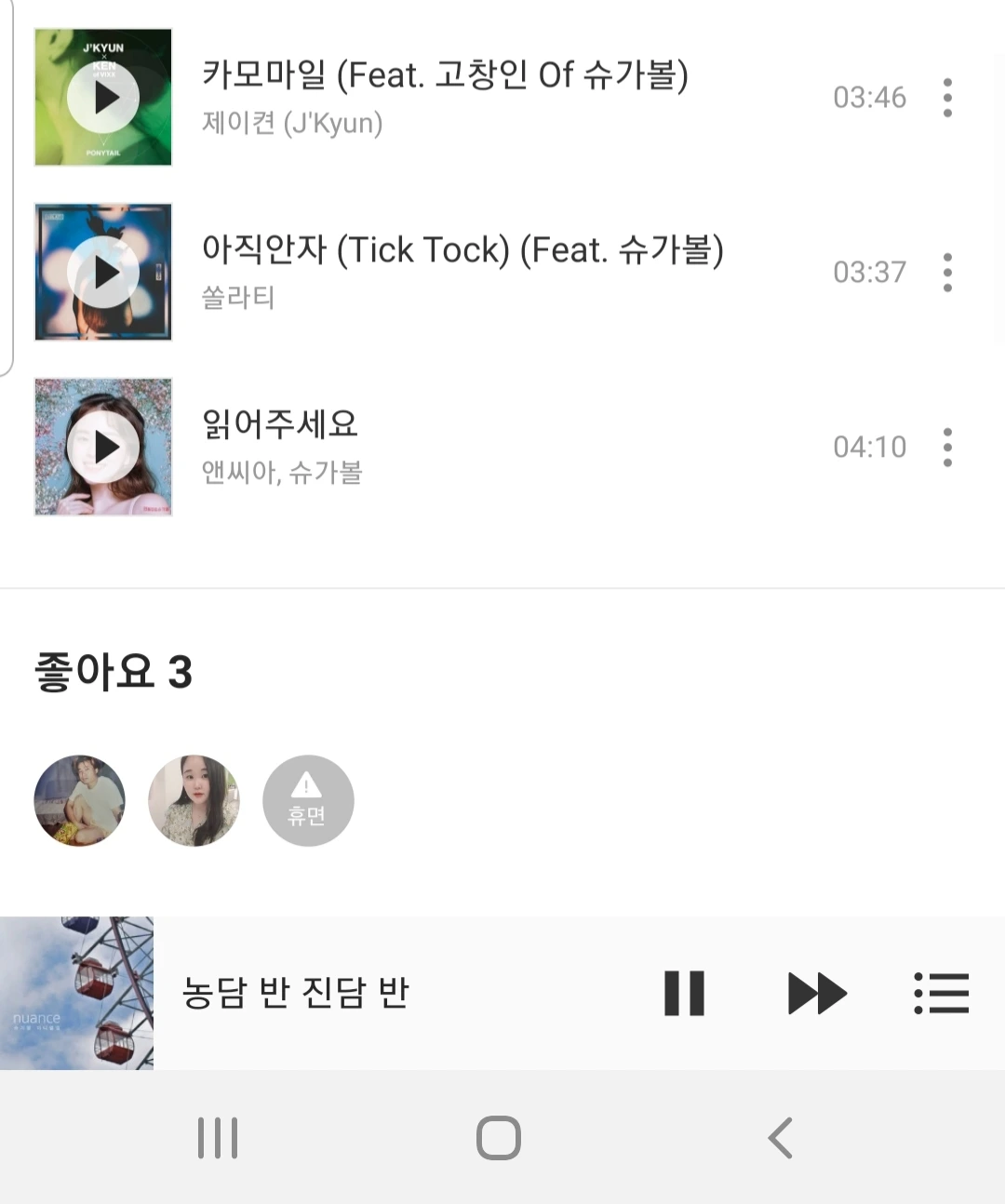
Task: Go back with the system back button
Action: click(x=780, y=1138)
